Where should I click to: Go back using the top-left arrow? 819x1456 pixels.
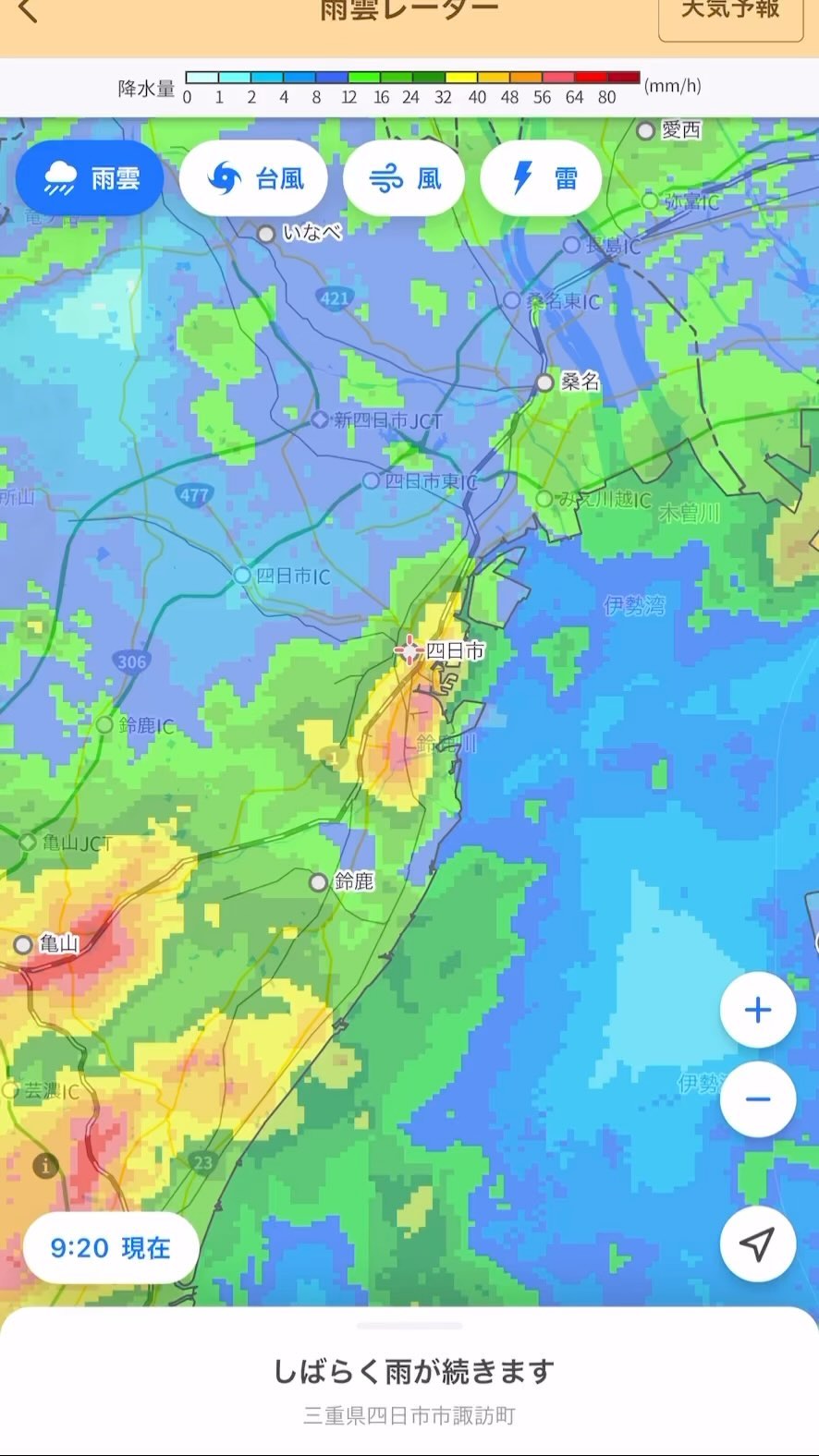coord(29,12)
